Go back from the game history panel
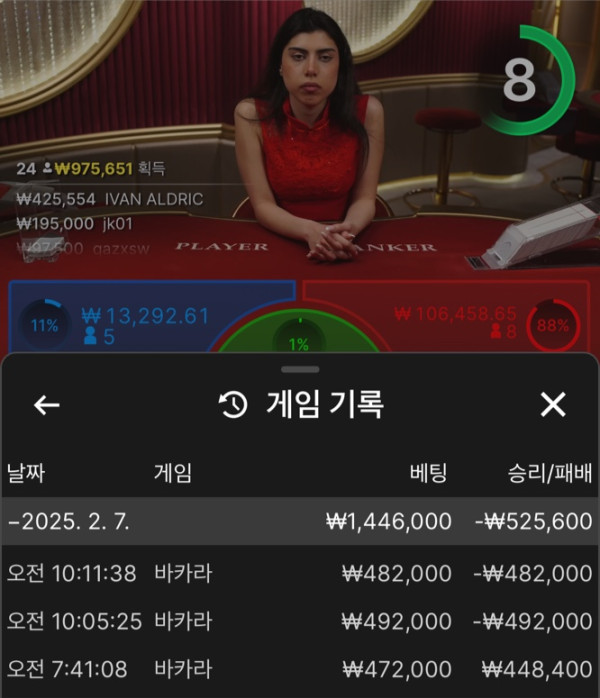 [47, 405]
